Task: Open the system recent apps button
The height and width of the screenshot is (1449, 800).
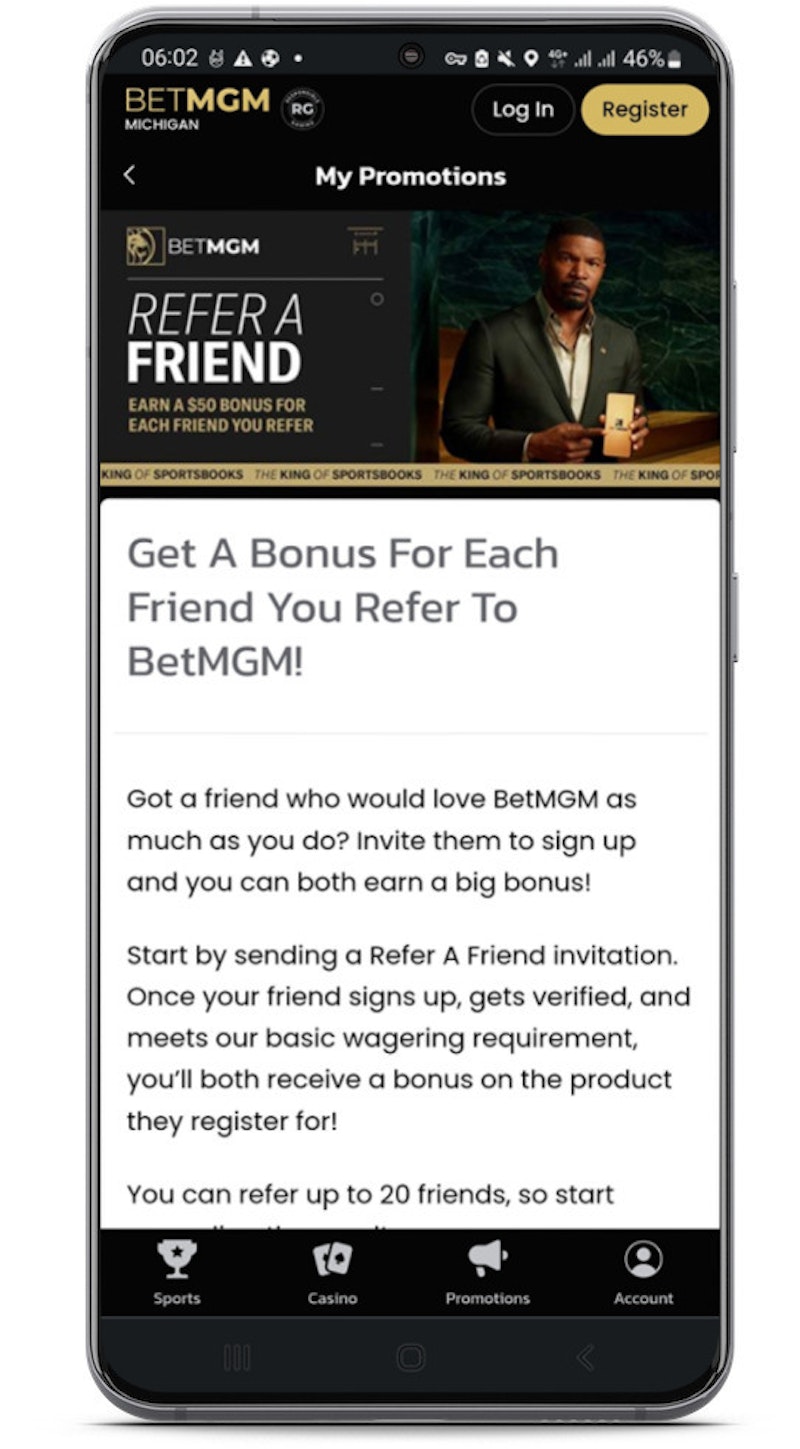Action: click(237, 1357)
